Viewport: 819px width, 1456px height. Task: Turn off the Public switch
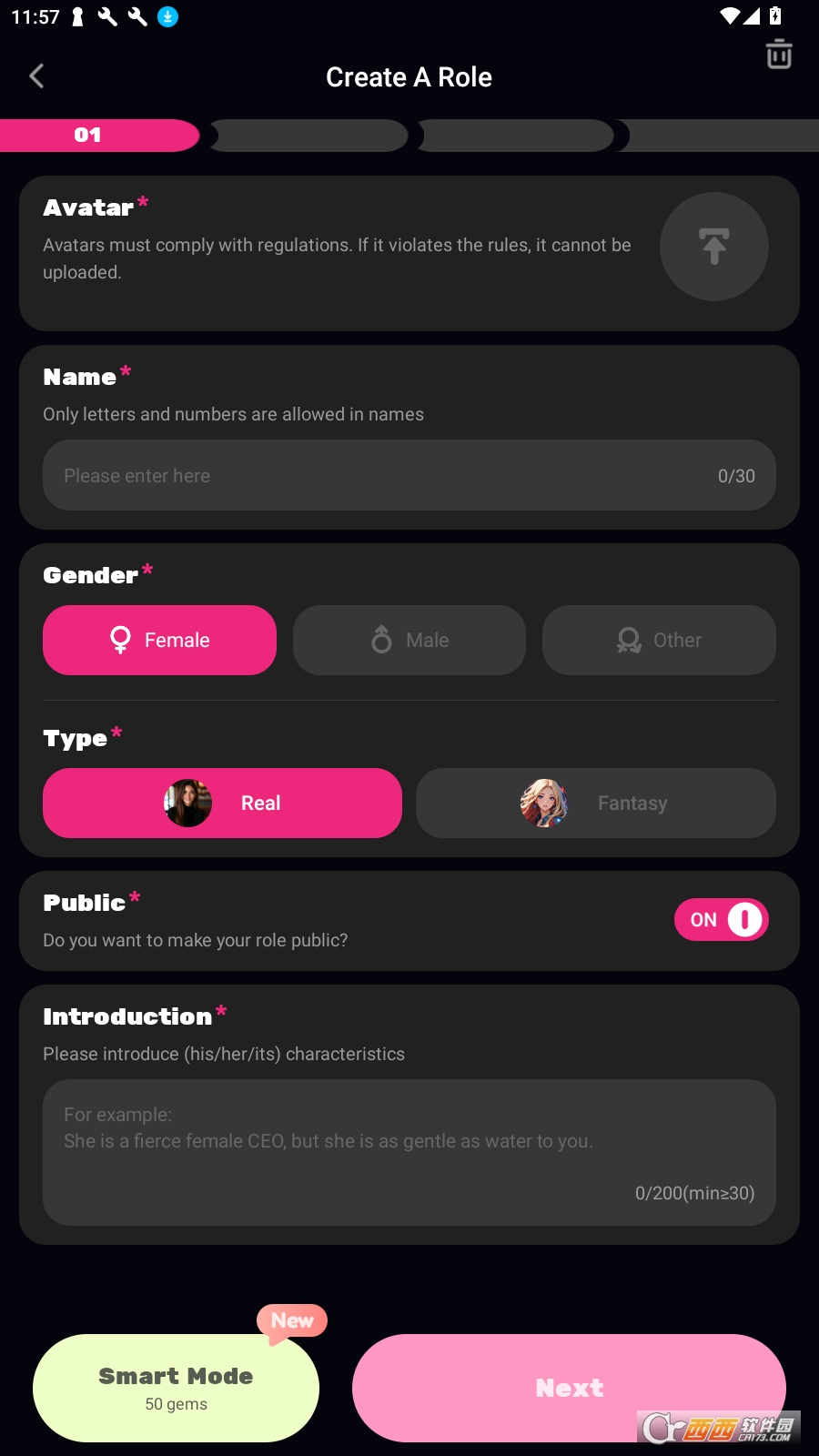[722, 920]
